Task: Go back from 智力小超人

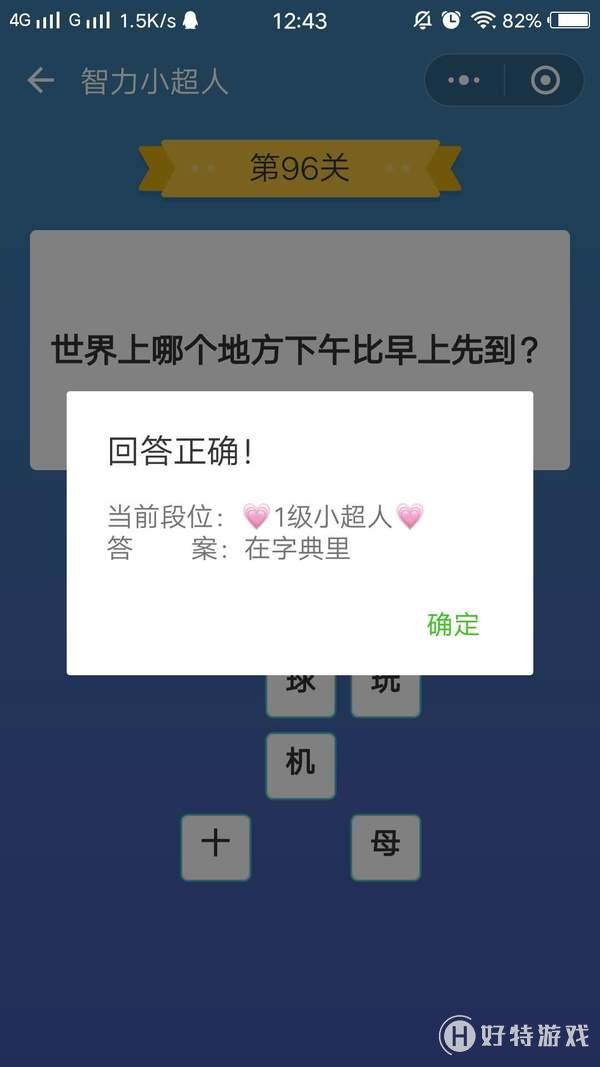Action: 40,81
